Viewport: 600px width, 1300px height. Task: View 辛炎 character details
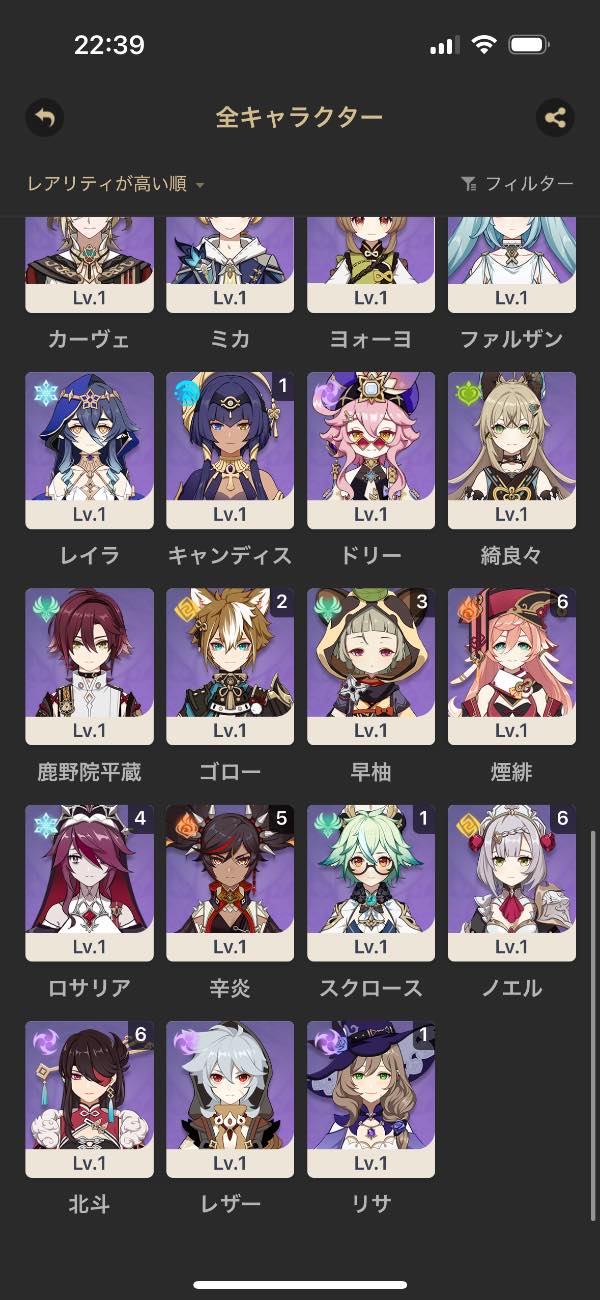pyautogui.click(x=230, y=882)
